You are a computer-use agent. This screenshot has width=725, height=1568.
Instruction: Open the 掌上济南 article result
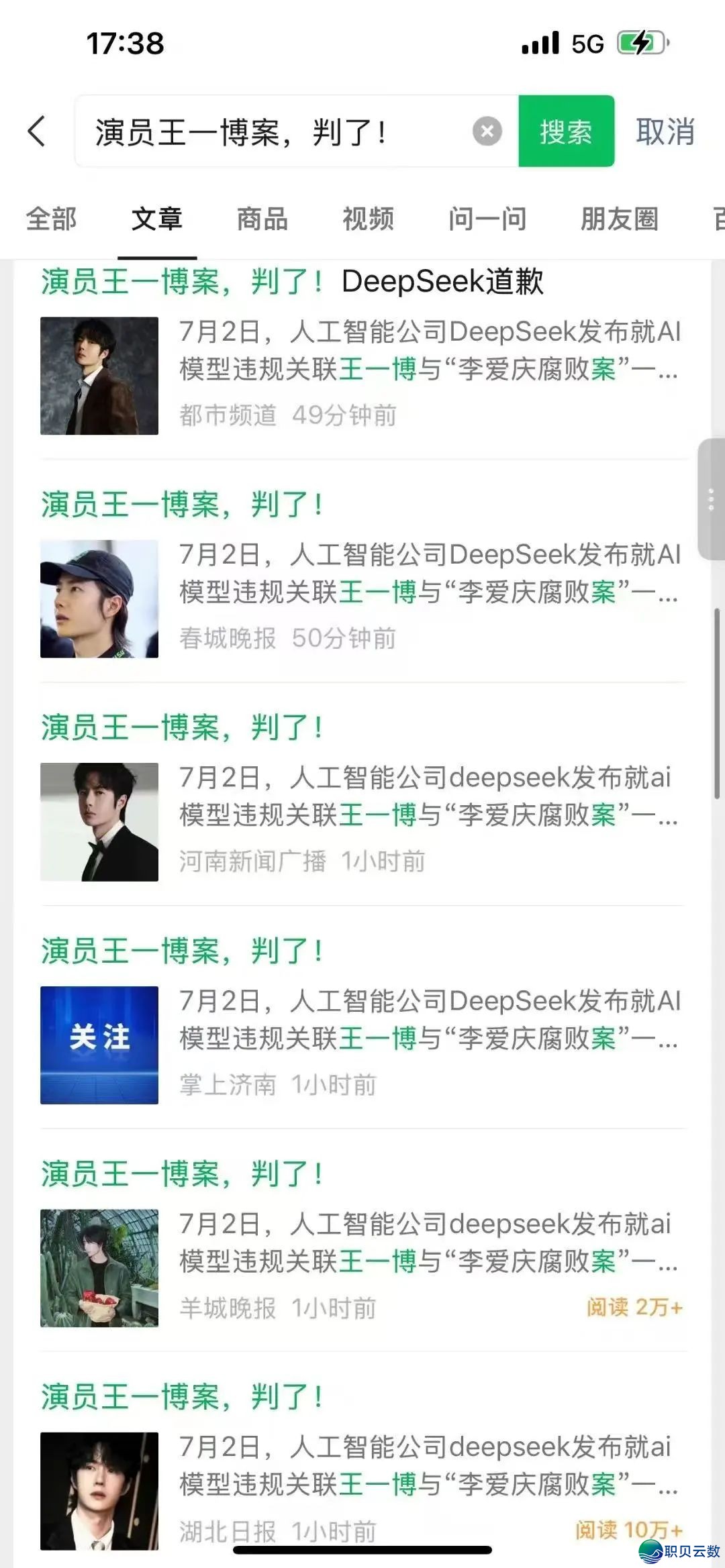coord(362,1018)
